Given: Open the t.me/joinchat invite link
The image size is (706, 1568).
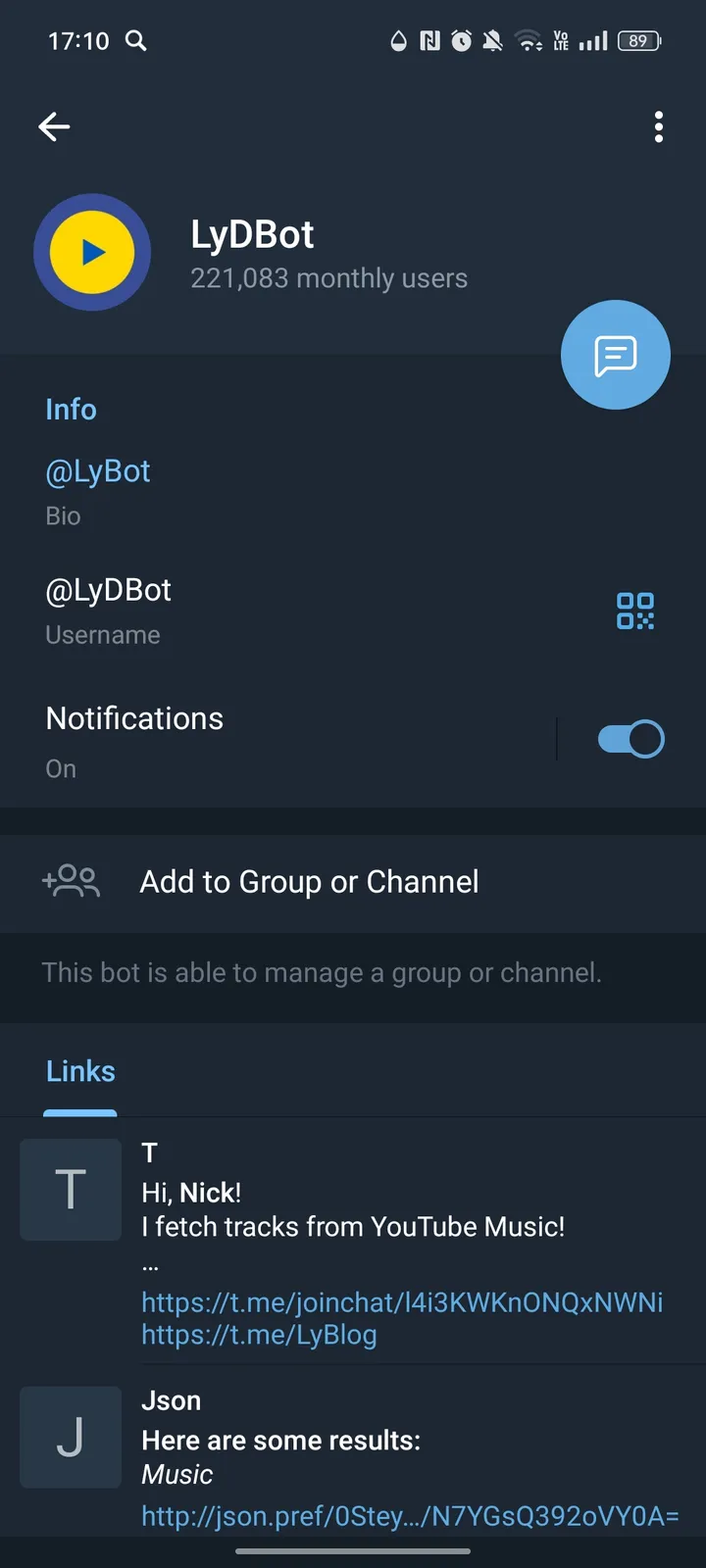Looking at the screenshot, I should (402, 1302).
